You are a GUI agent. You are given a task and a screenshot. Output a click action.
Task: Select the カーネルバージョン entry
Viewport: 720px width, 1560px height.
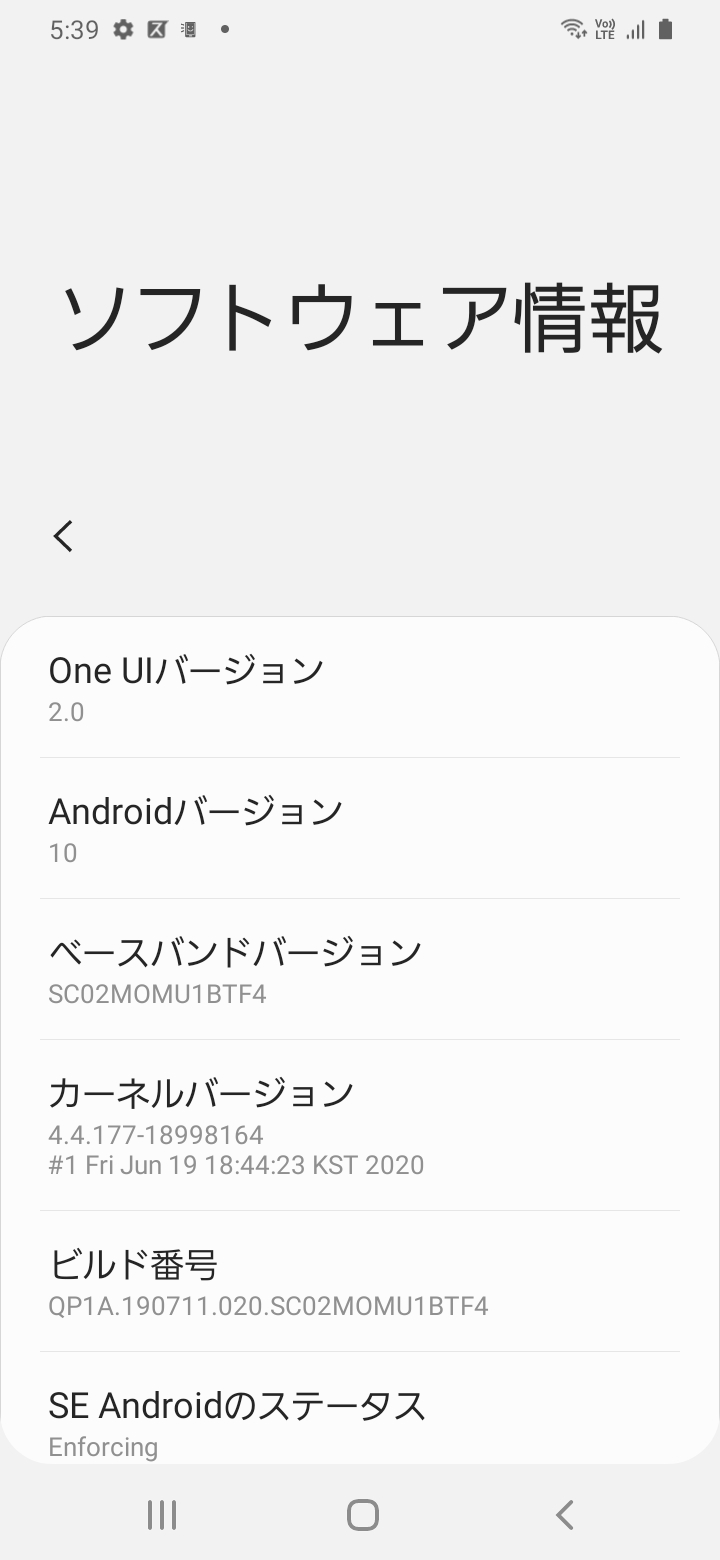[x=360, y=1126]
